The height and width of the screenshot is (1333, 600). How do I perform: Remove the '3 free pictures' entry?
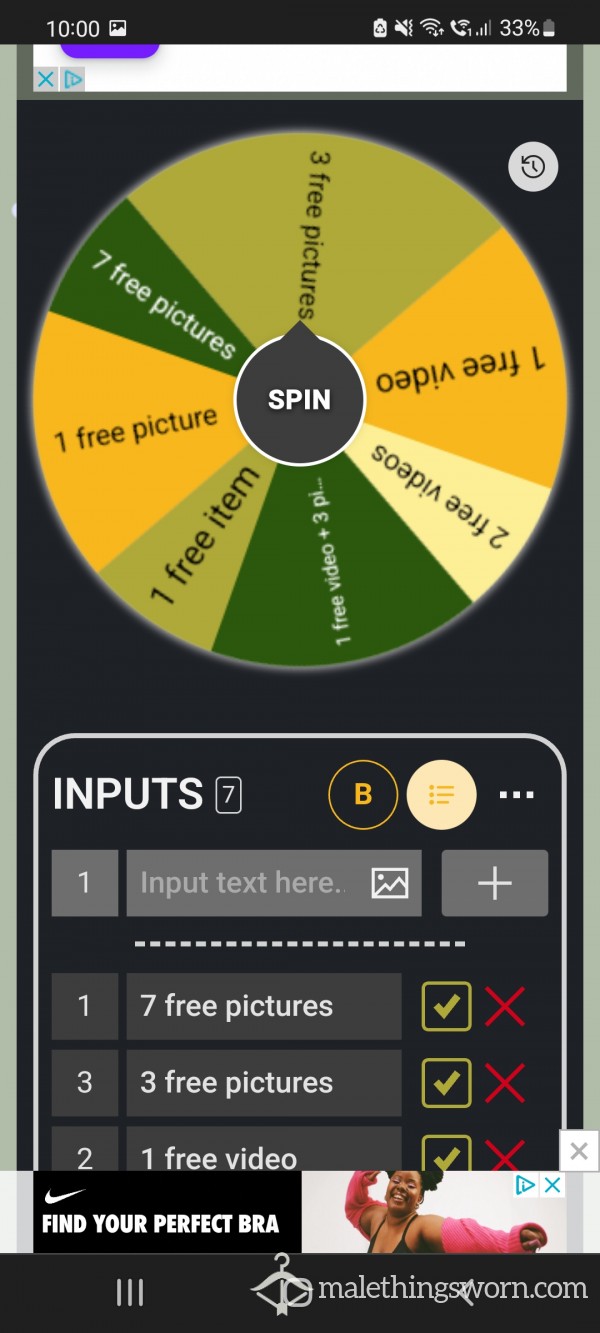click(505, 1083)
